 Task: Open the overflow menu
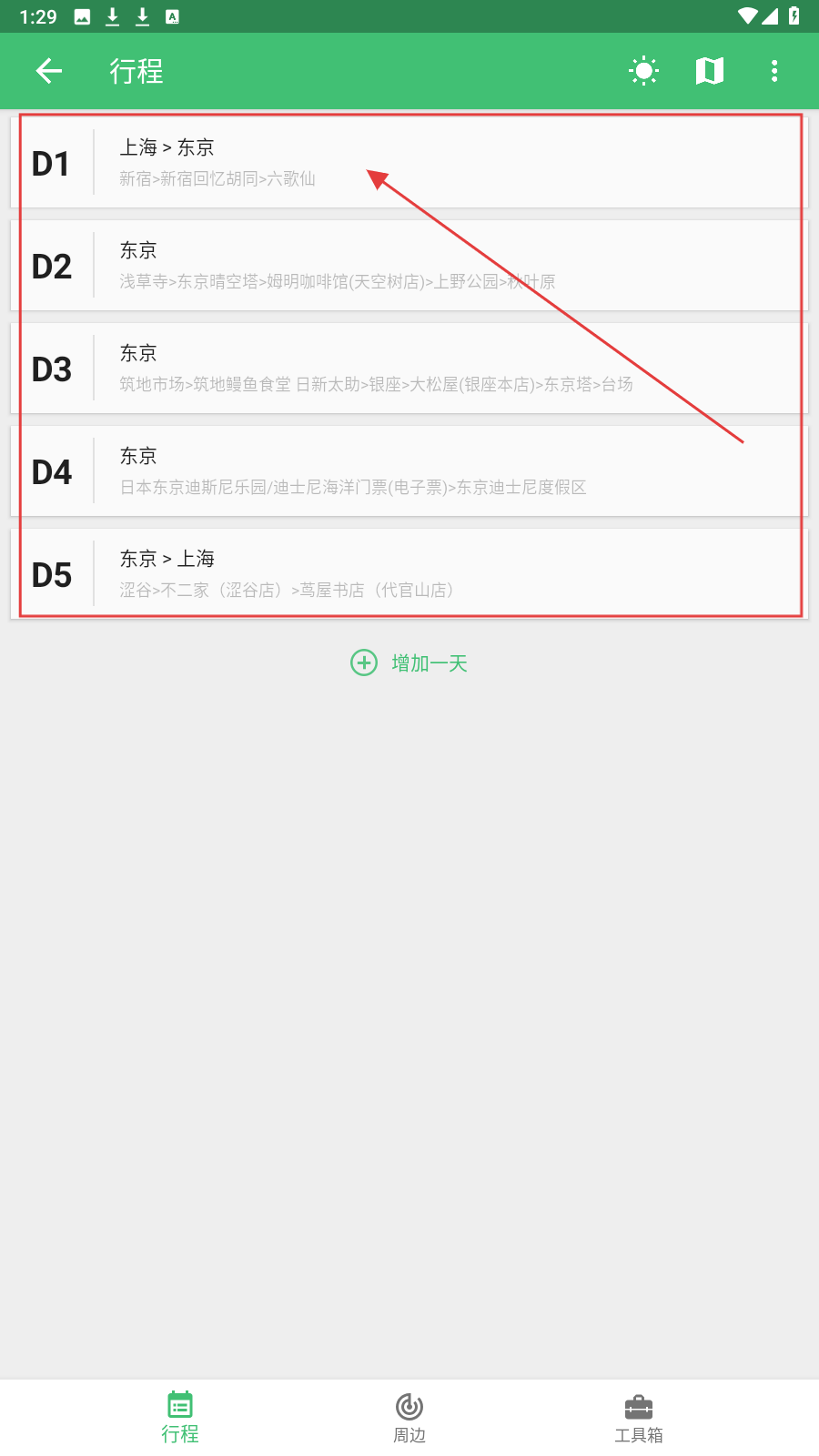[x=774, y=71]
